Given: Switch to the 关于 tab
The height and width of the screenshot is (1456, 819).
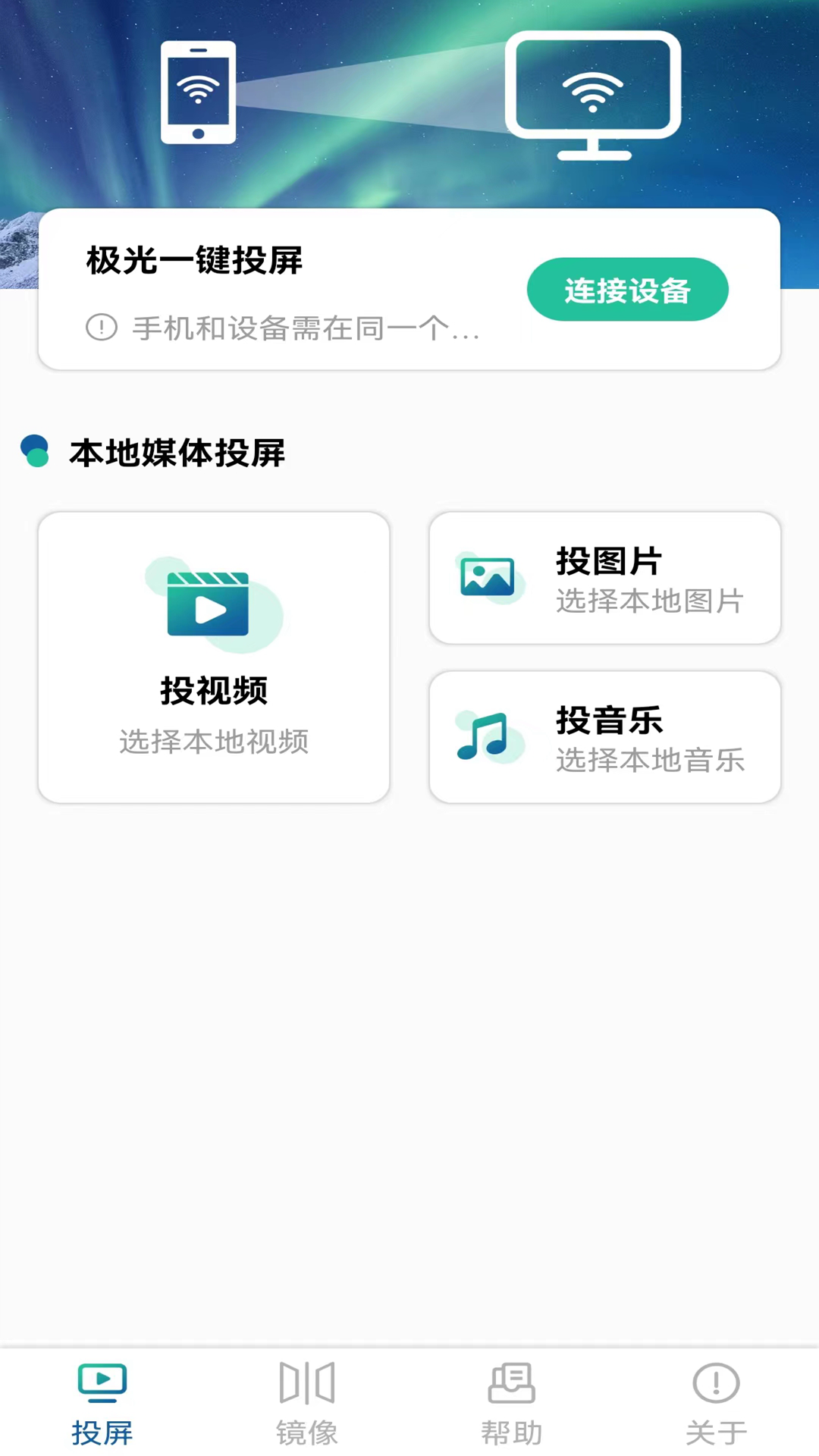Looking at the screenshot, I should click(717, 1403).
